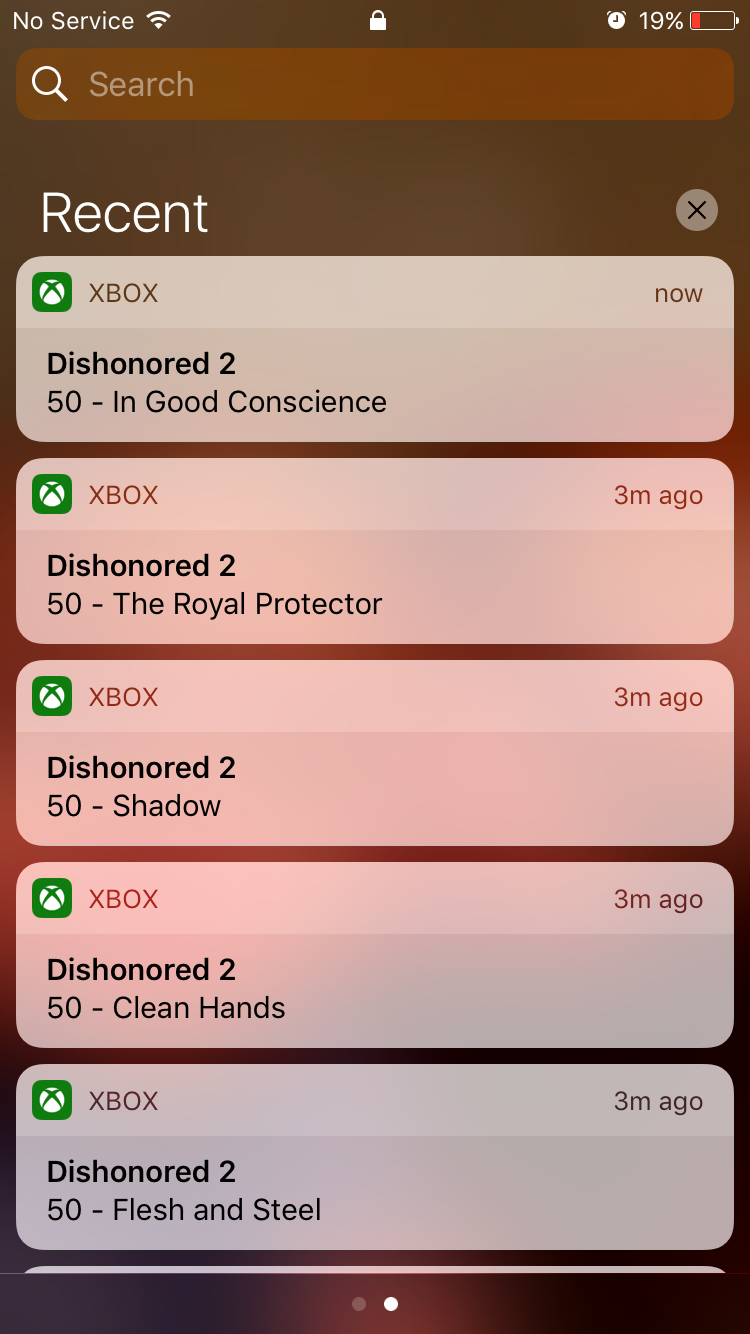View the Flesh and Steel notification
This screenshot has width=750, height=1334.
click(x=375, y=1157)
